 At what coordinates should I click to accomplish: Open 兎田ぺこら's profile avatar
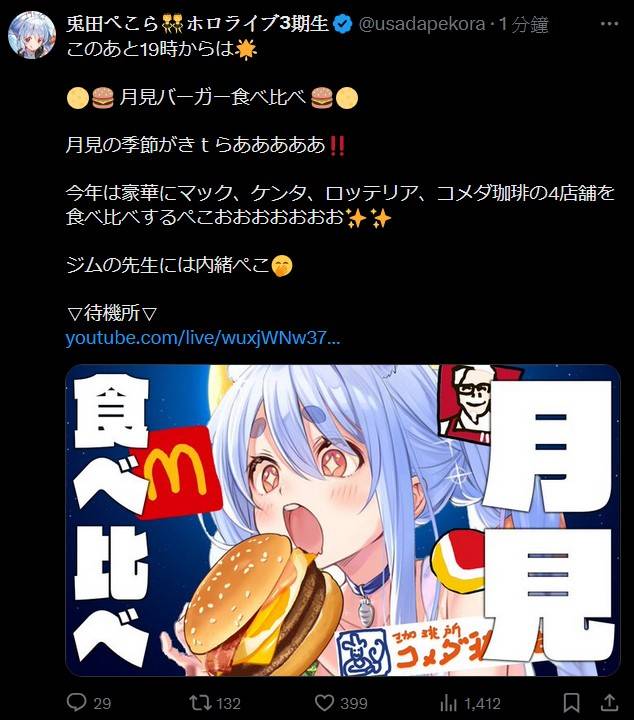(32, 34)
